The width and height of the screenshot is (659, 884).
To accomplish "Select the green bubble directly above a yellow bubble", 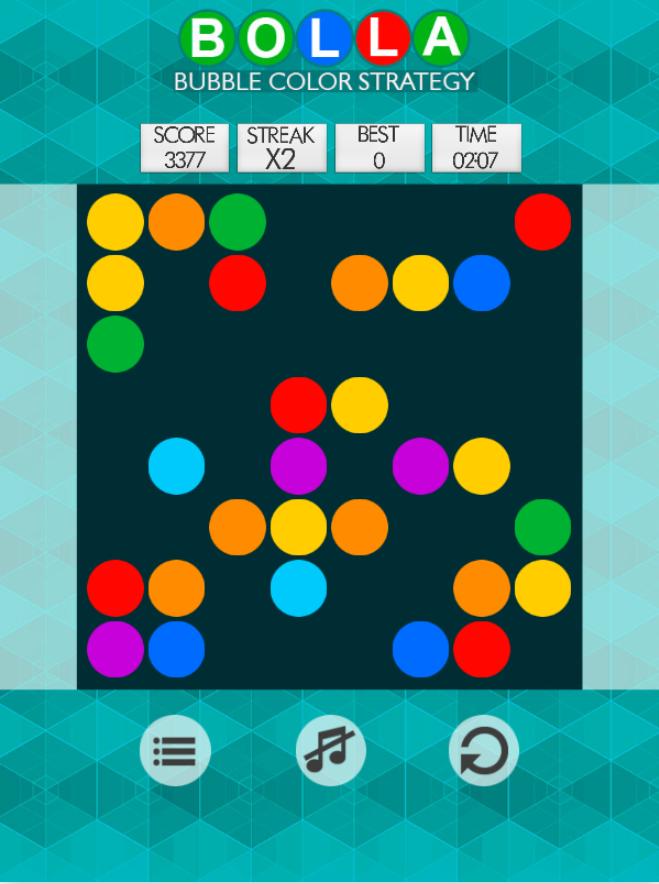I will (542, 527).
